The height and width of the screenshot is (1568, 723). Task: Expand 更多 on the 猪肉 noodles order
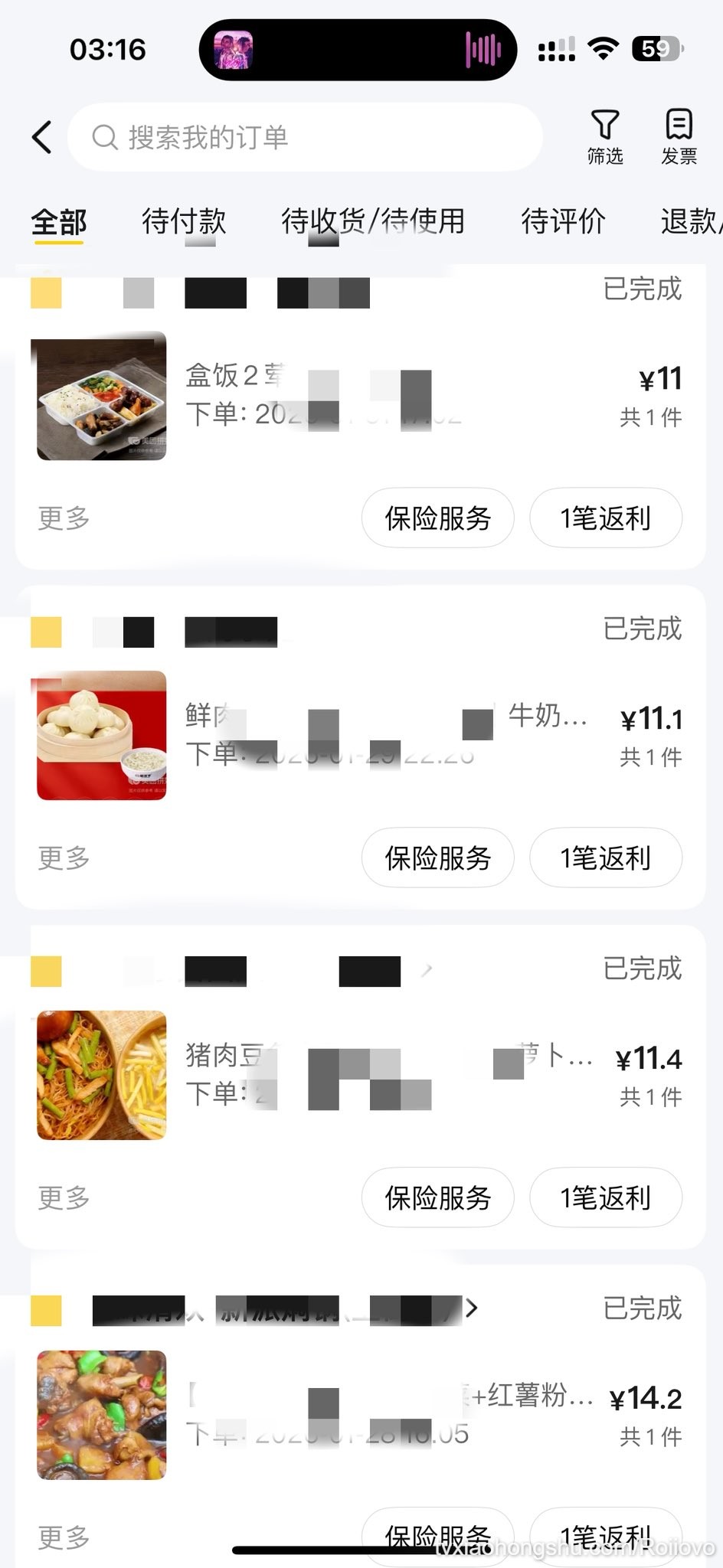pyautogui.click(x=62, y=1198)
